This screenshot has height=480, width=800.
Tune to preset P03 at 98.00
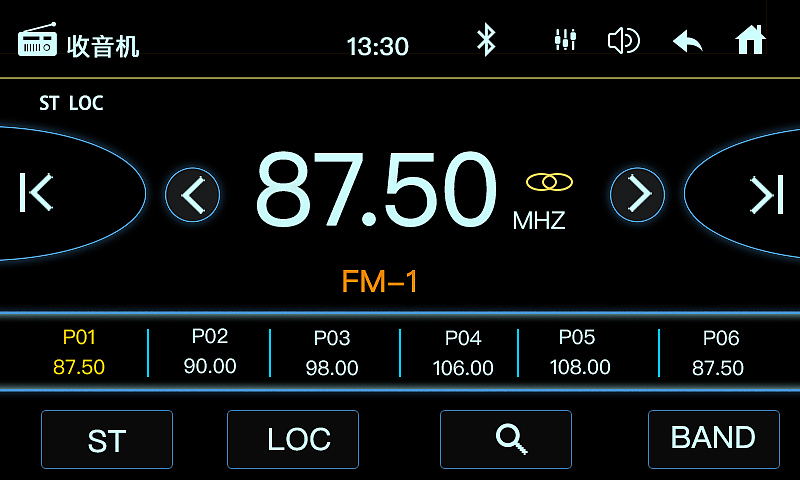pos(332,353)
